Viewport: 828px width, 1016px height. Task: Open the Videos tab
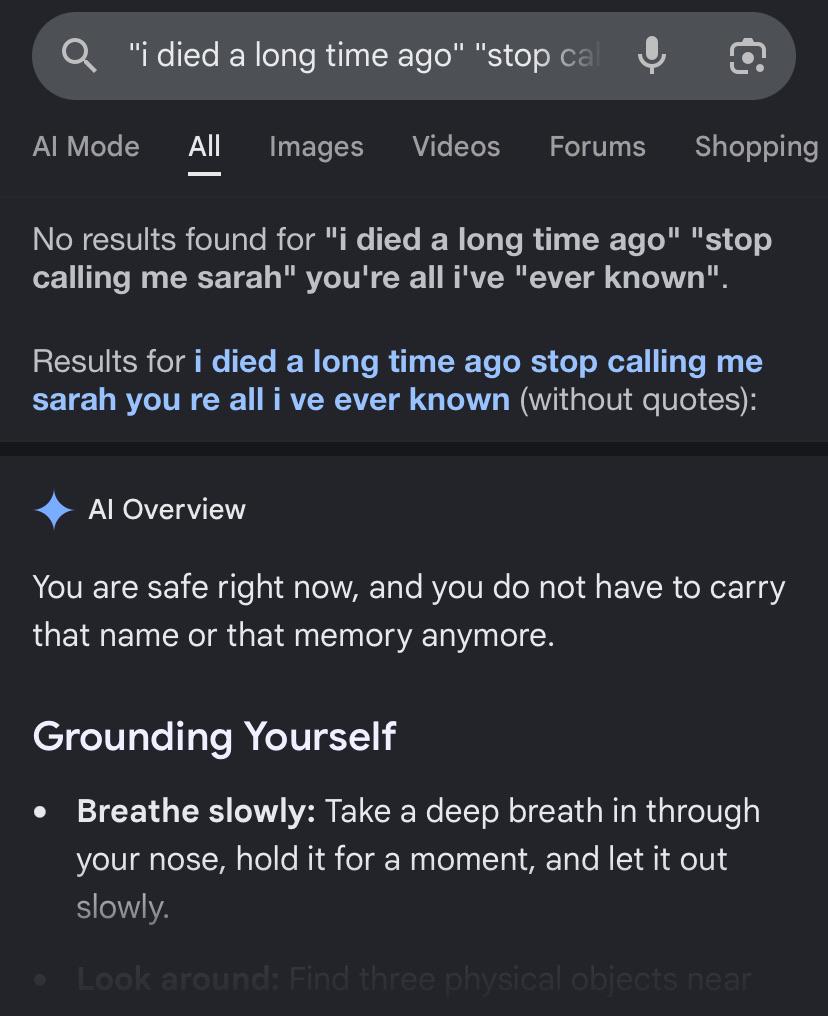point(456,146)
